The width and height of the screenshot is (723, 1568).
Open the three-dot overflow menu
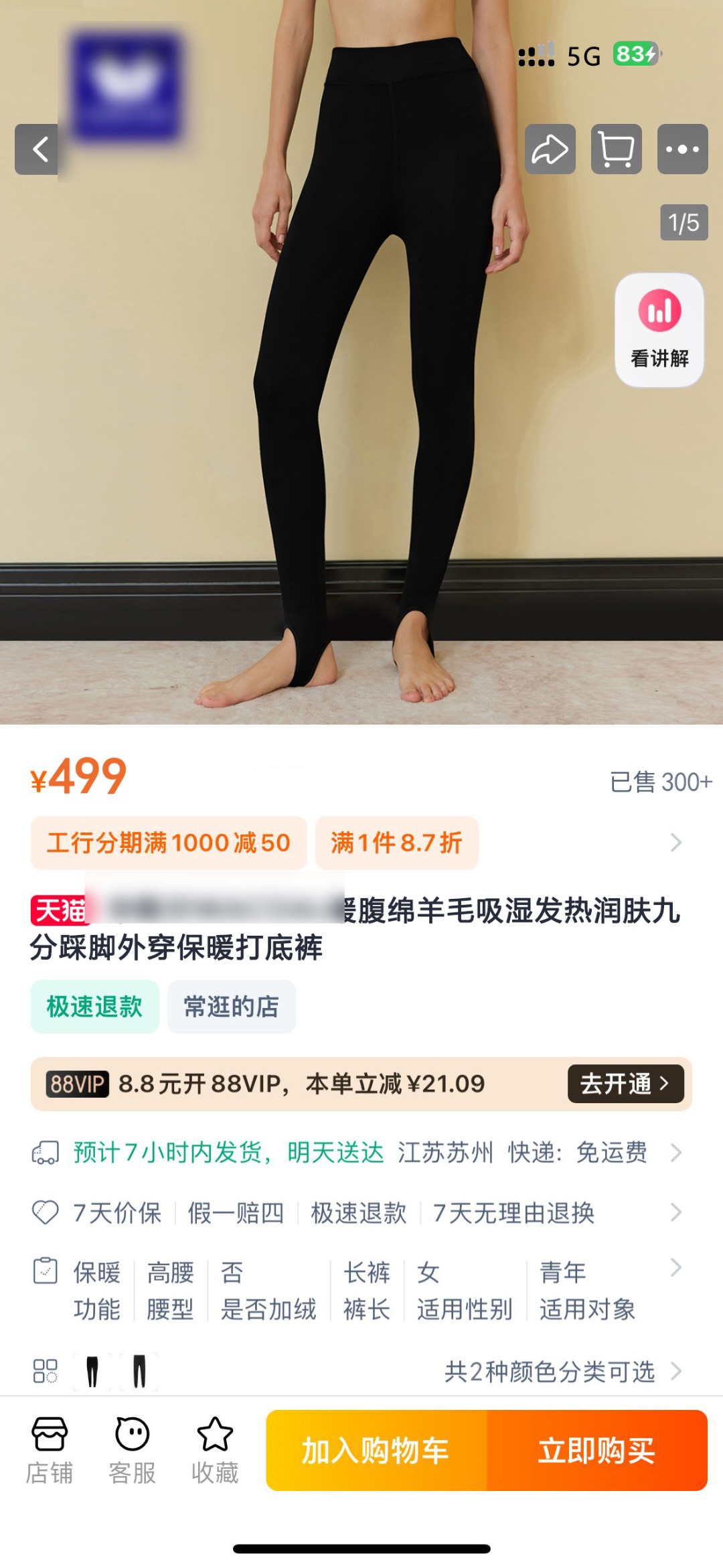[x=682, y=149]
